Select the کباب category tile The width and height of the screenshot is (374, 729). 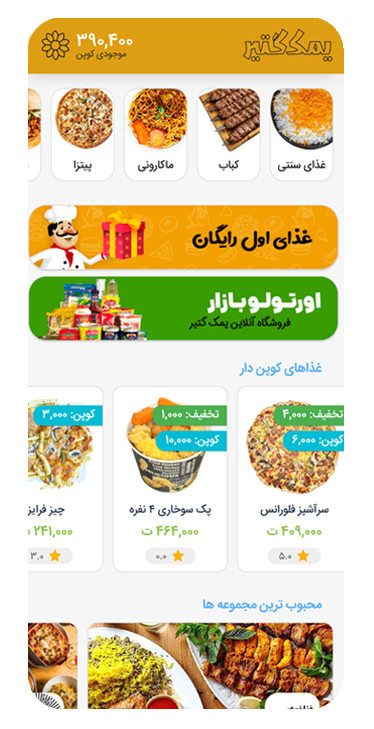pyautogui.click(x=228, y=134)
